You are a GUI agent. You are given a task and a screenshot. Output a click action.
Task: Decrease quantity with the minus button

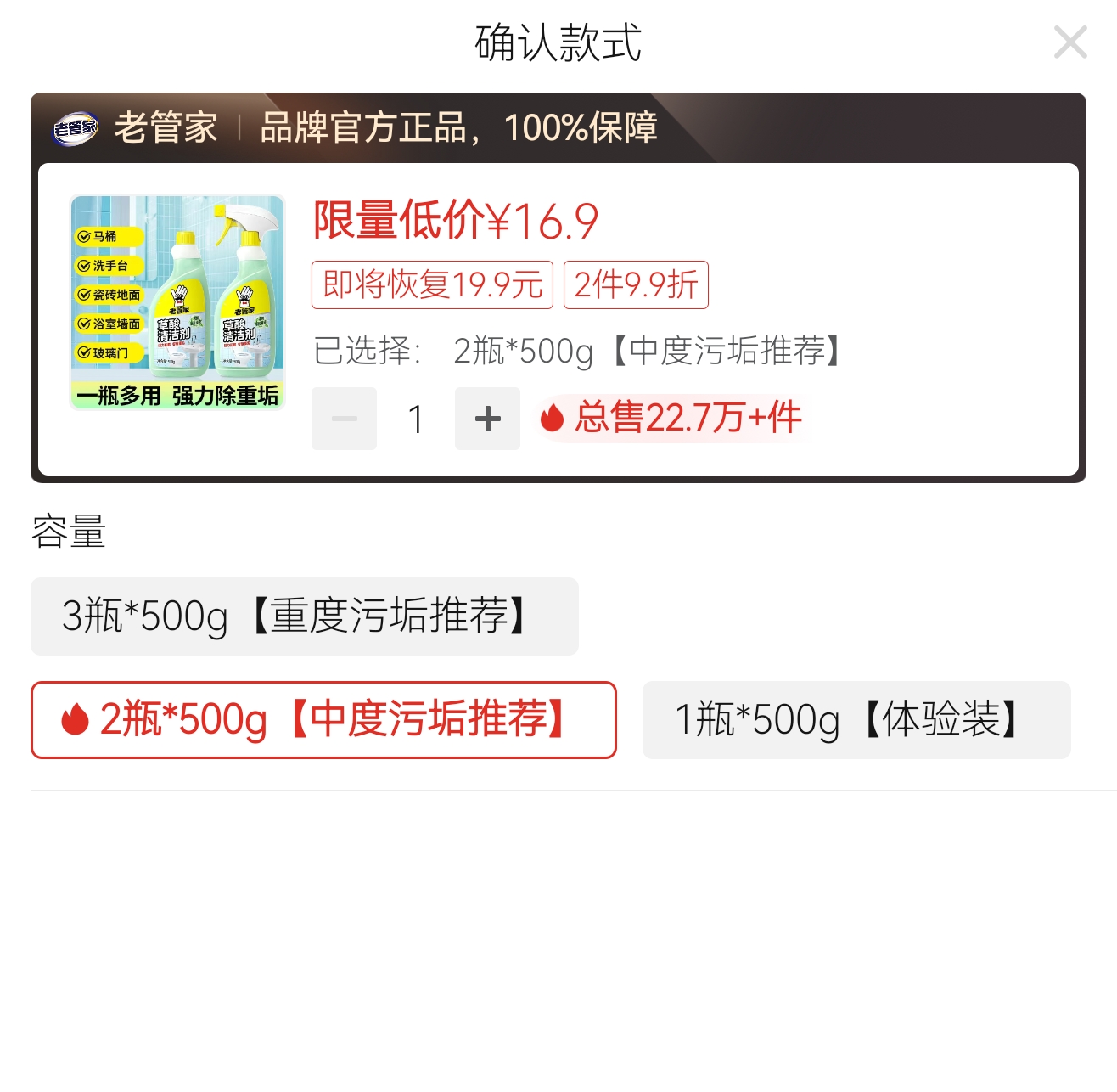pos(344,419)
